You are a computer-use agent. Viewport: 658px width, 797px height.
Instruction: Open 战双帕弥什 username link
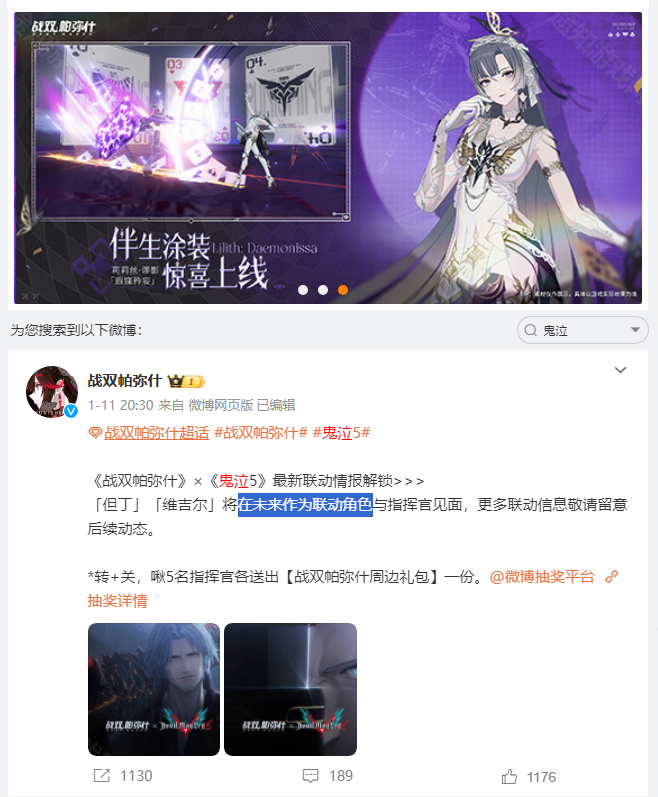coord(124,381)
